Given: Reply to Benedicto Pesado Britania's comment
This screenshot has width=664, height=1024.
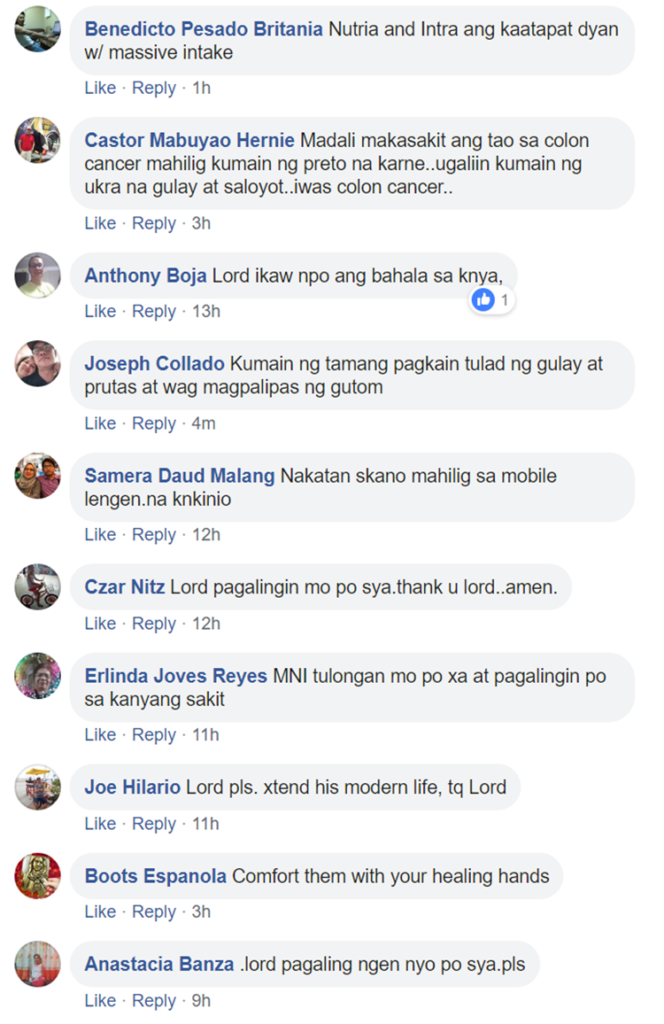Looking at the screenshot, I should (154, 88).
